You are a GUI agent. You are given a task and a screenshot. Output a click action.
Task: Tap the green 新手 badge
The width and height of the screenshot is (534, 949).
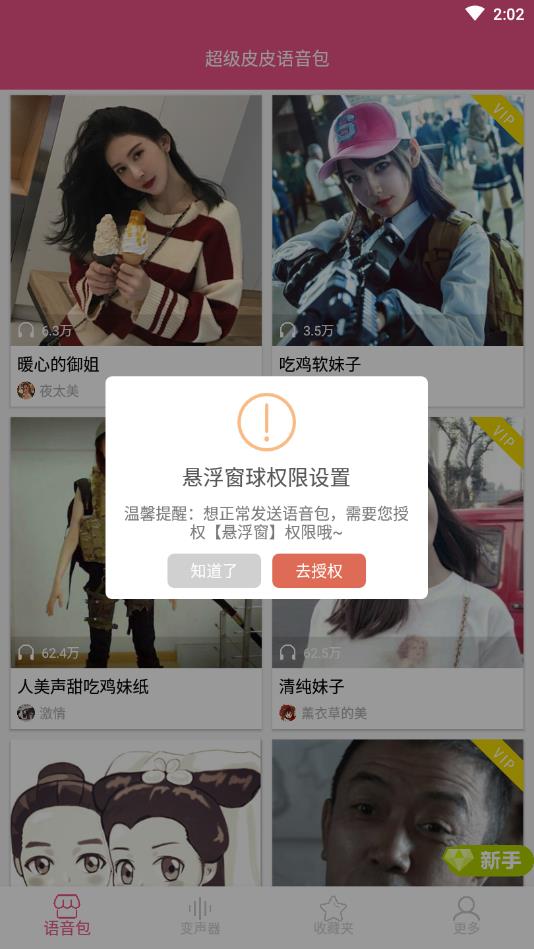point(487,860)
